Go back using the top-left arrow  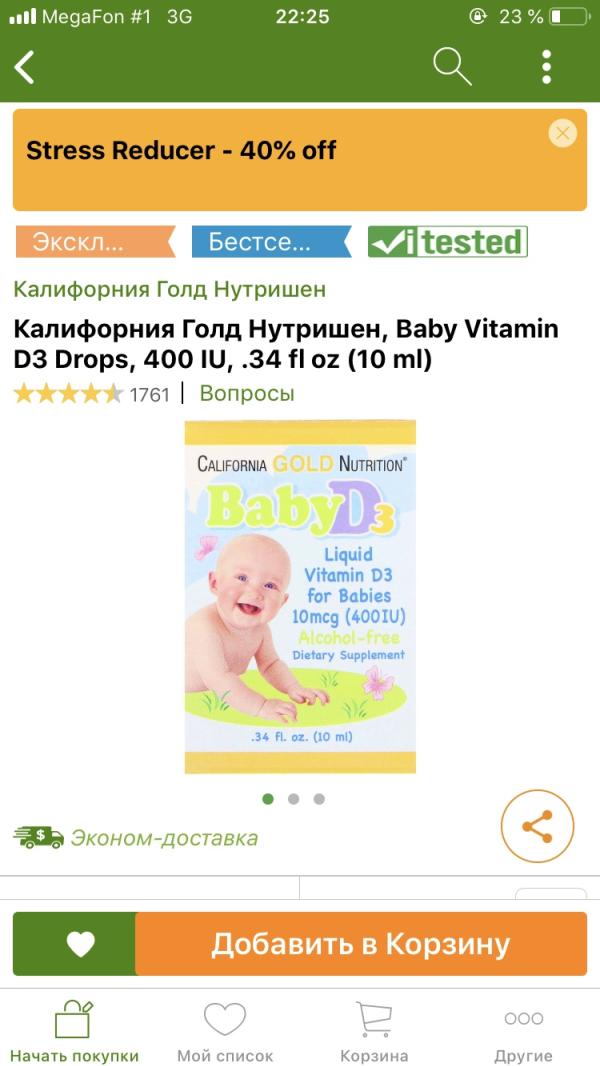point(24,68)
